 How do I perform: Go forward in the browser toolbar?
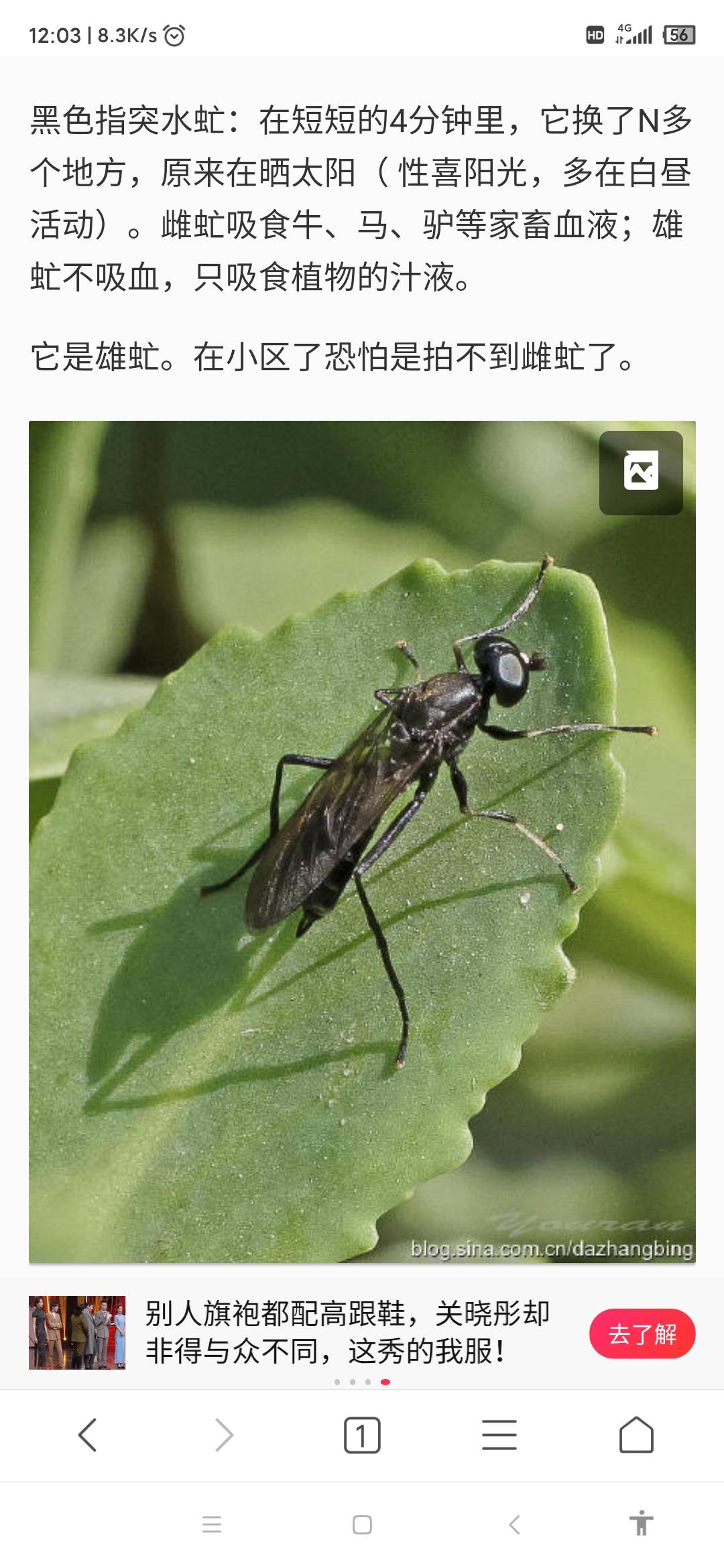point(225,1435)
